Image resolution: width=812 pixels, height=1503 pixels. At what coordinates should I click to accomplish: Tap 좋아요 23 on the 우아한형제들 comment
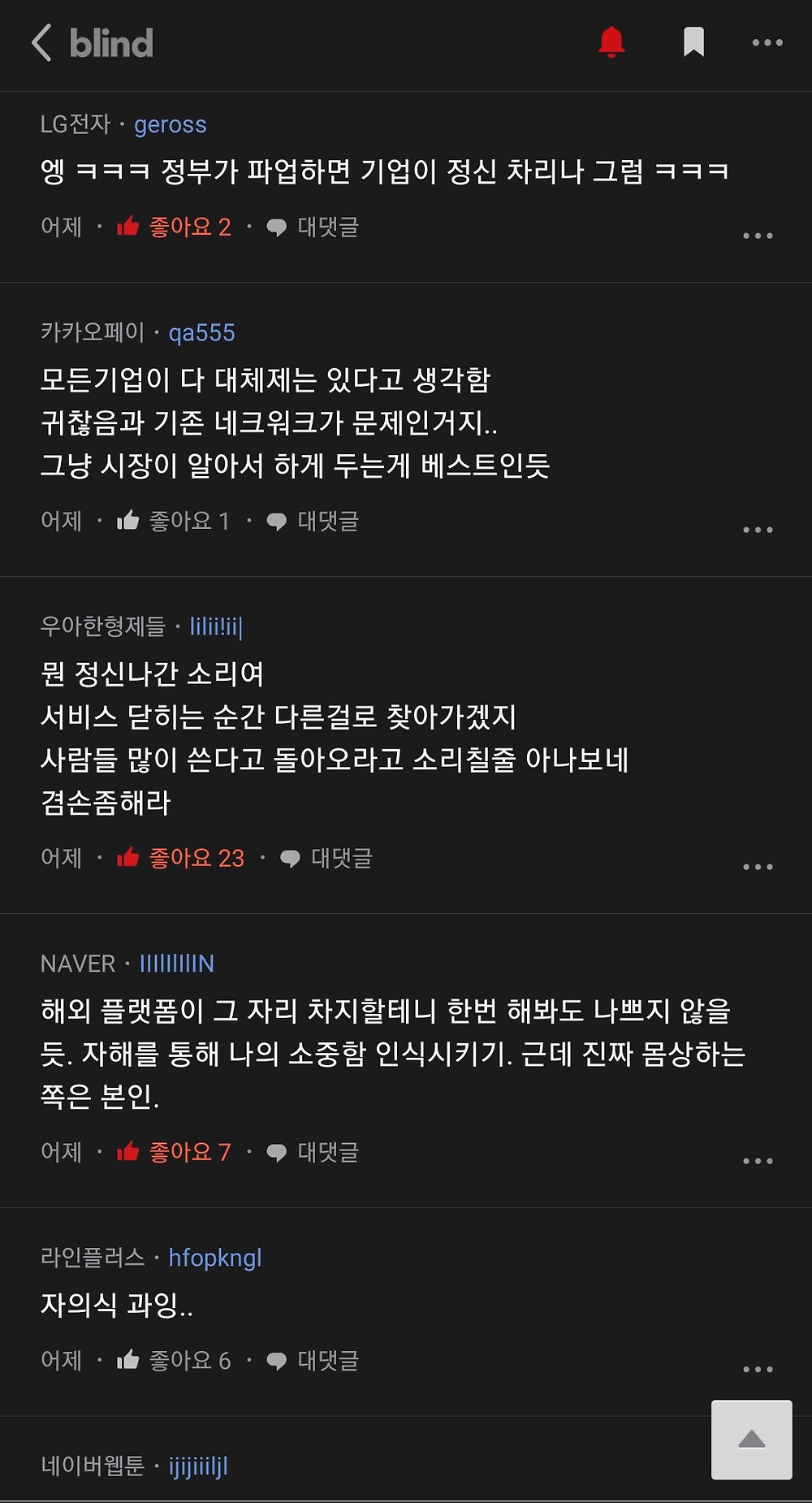180,858
